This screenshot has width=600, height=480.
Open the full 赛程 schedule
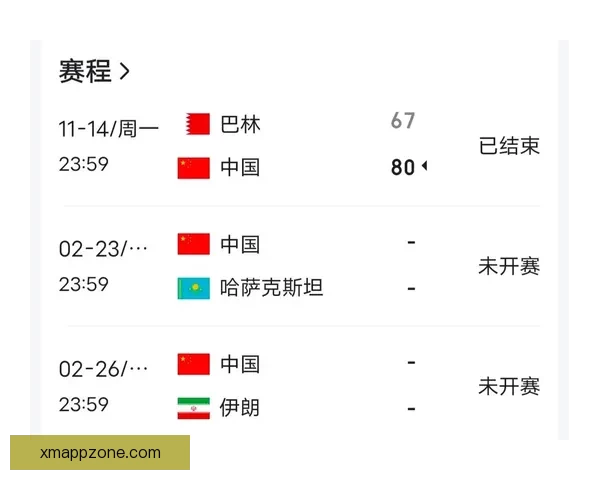[x=95, y=71]
